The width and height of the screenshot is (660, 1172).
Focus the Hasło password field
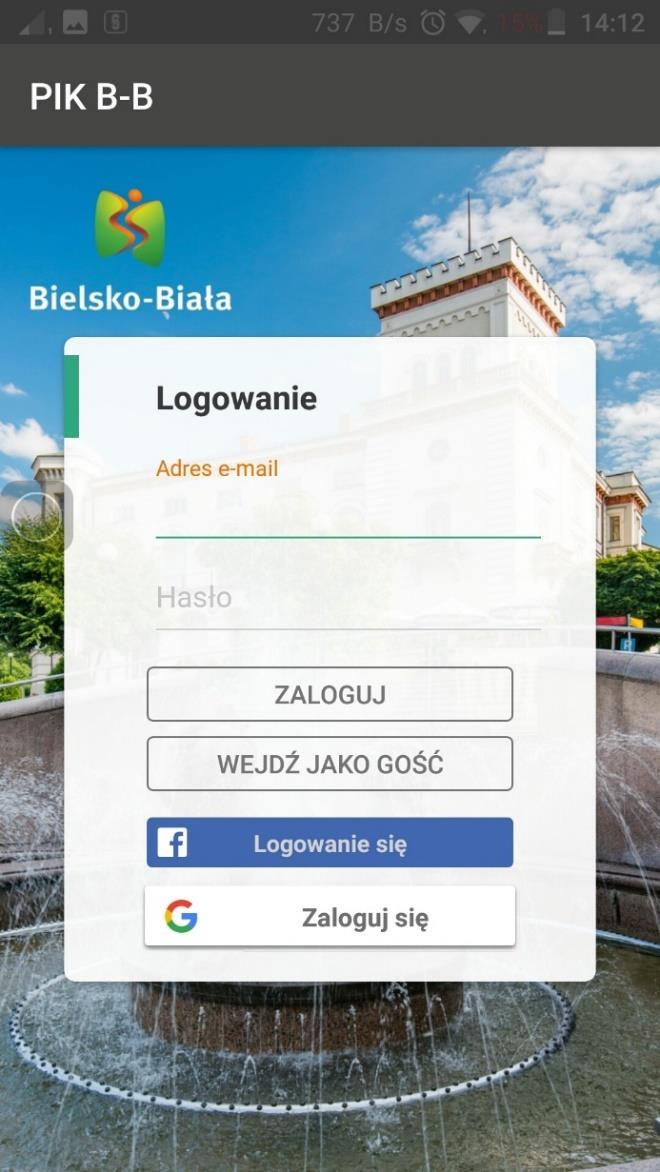point(347,599)
